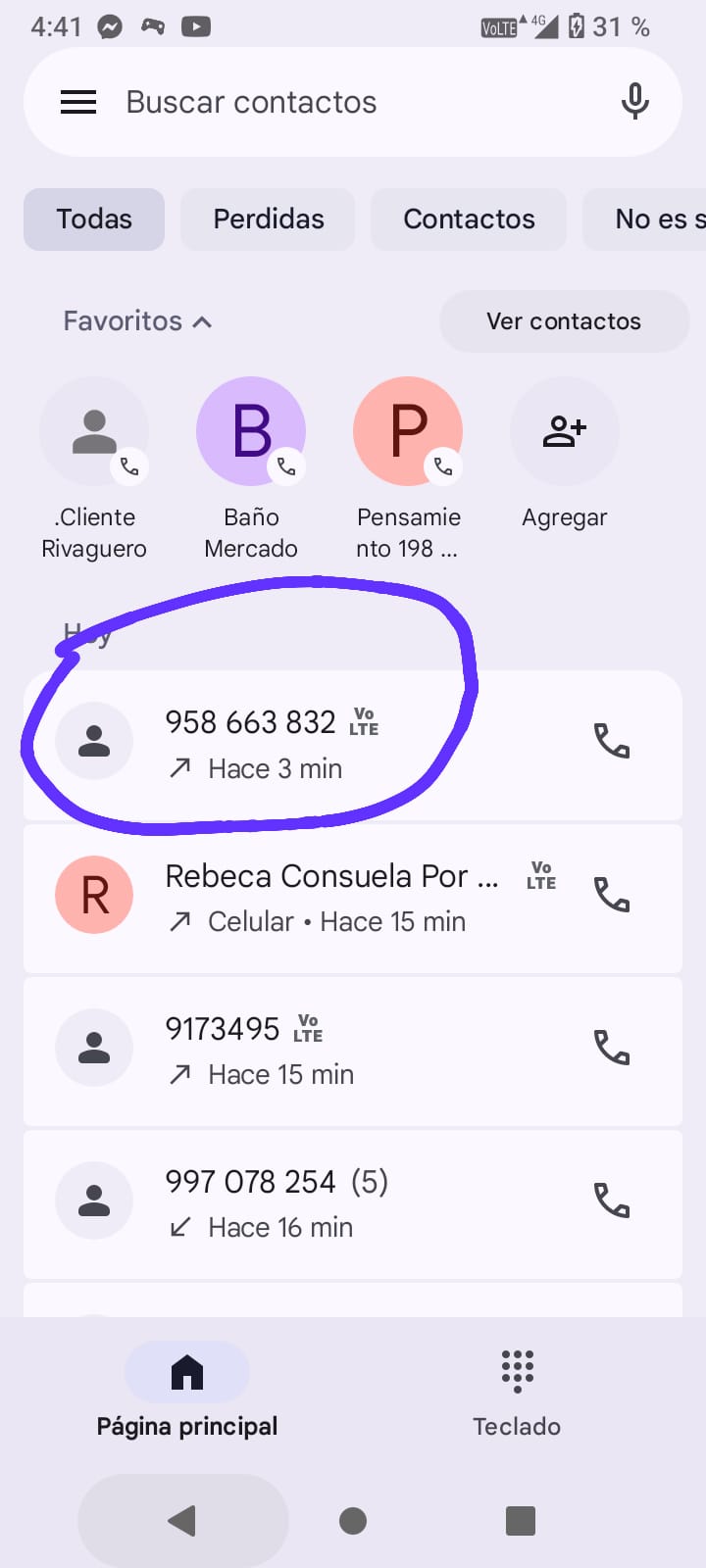Dial 997 078 254 using the phone icon
The image size is (706, 1568).
pos(612,1200)
